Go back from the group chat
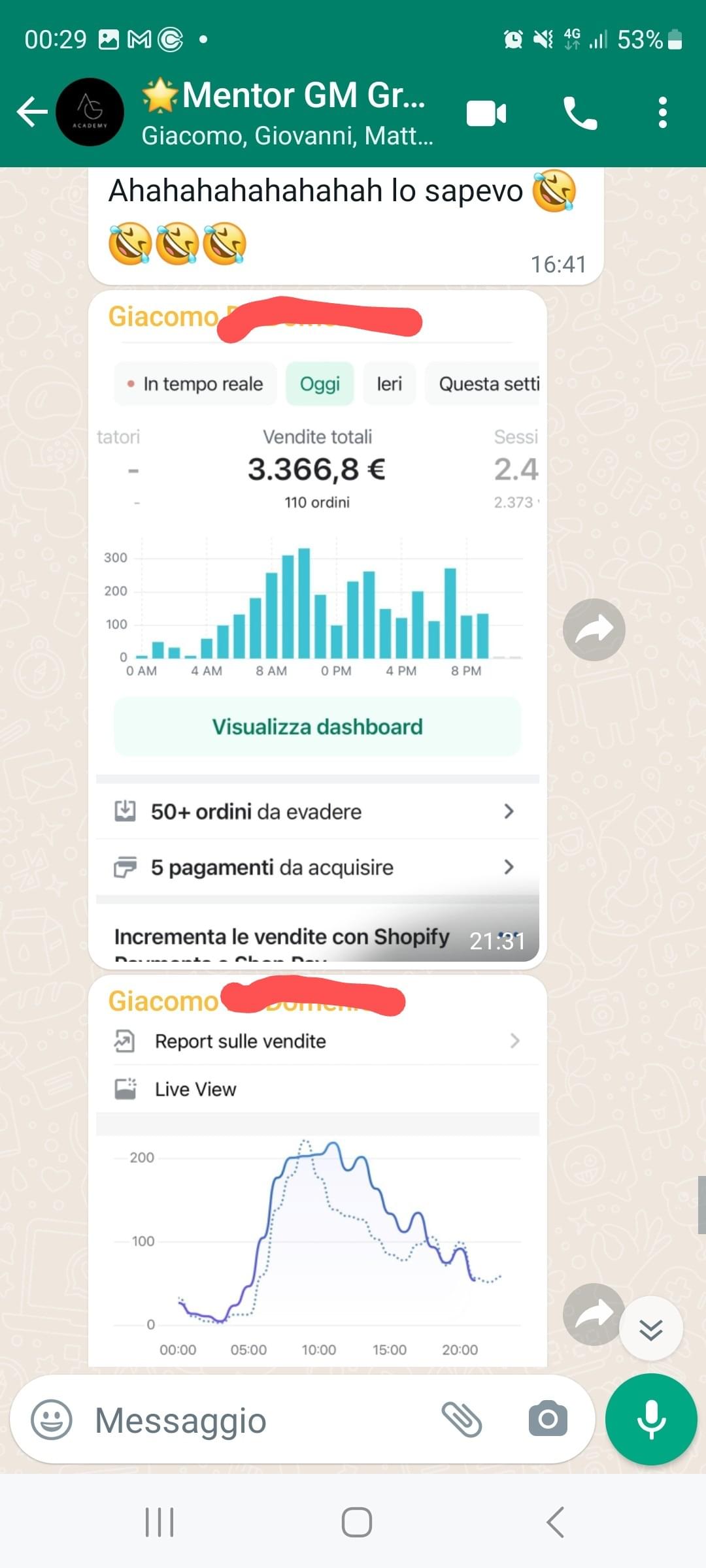Image resolution: width=706 pixels, height=1568 pixels. point(32,112)
